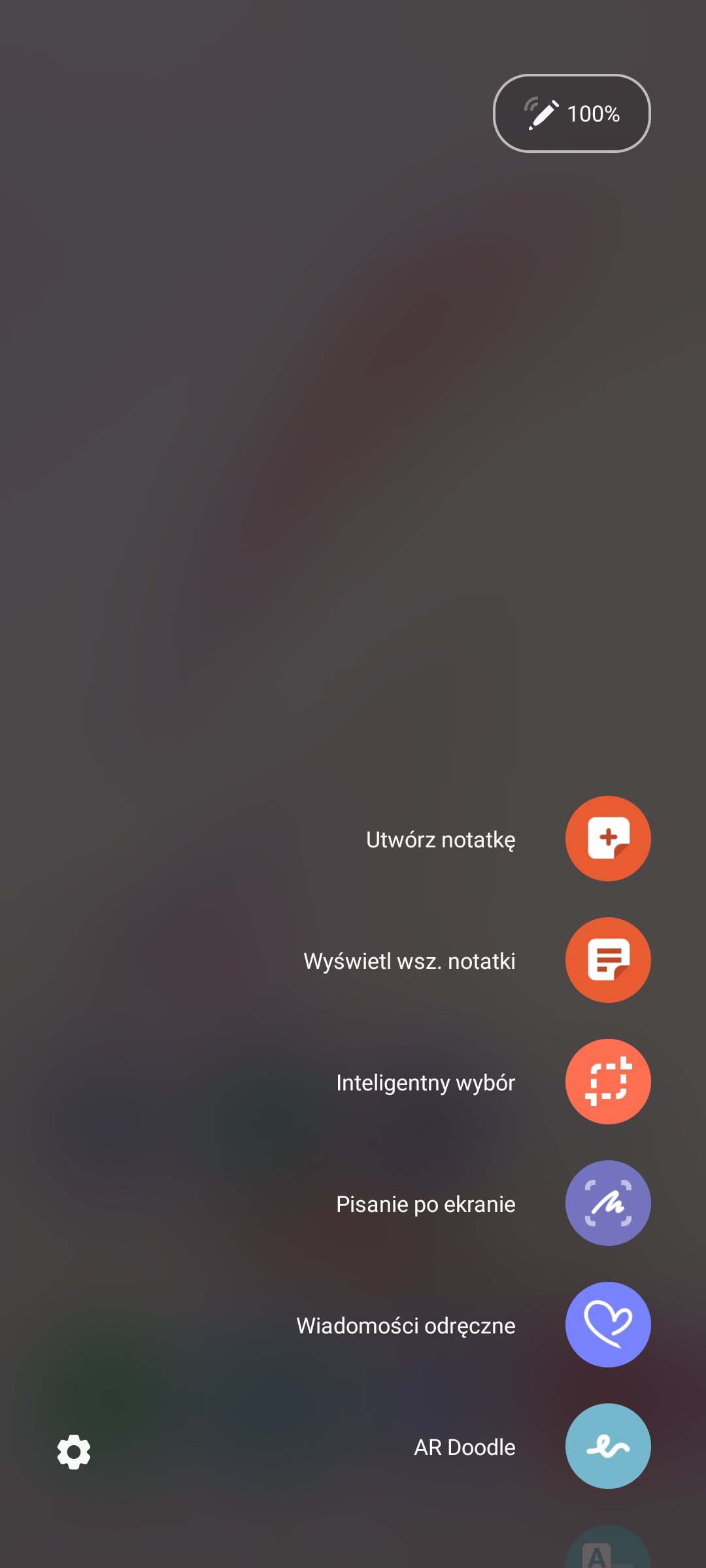Tap the S Pen 100% battery indicator
This screenshot has width=706, height=1568.
pos(572,114)
